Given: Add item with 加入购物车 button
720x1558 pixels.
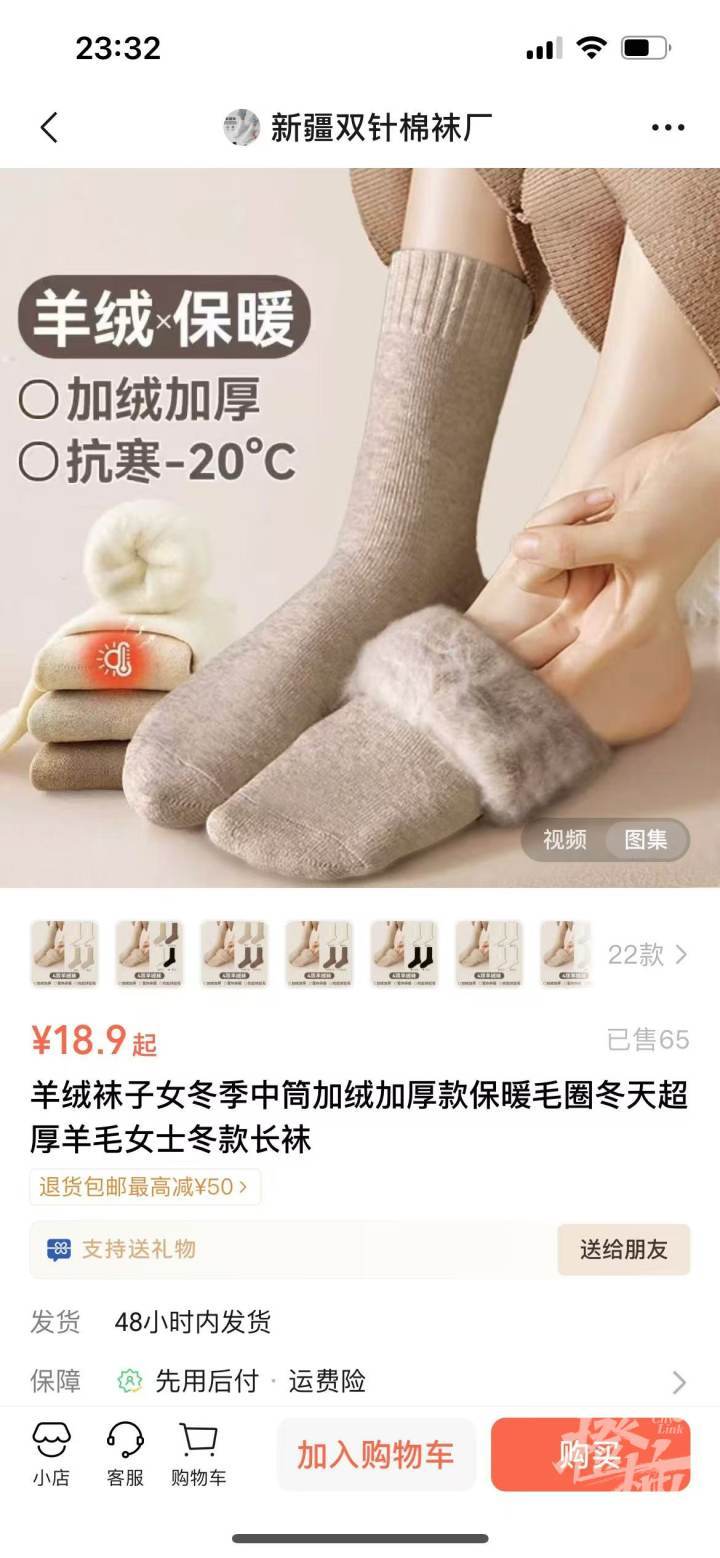Looking at the screenshot, I should 376,1454.
